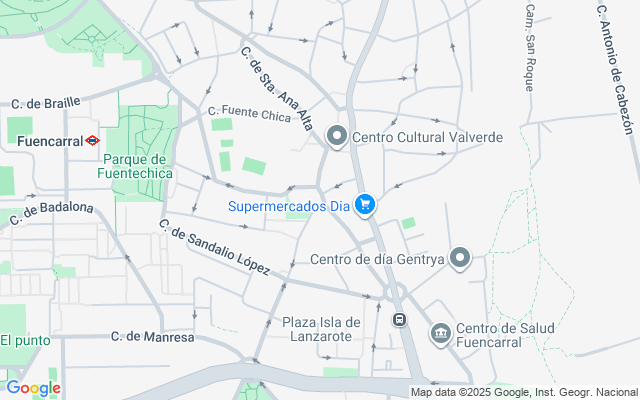Screen dimensions: 640x400
Task: Select the Supermercados Dia shopping pin
Action: click(x=365, y=207)
